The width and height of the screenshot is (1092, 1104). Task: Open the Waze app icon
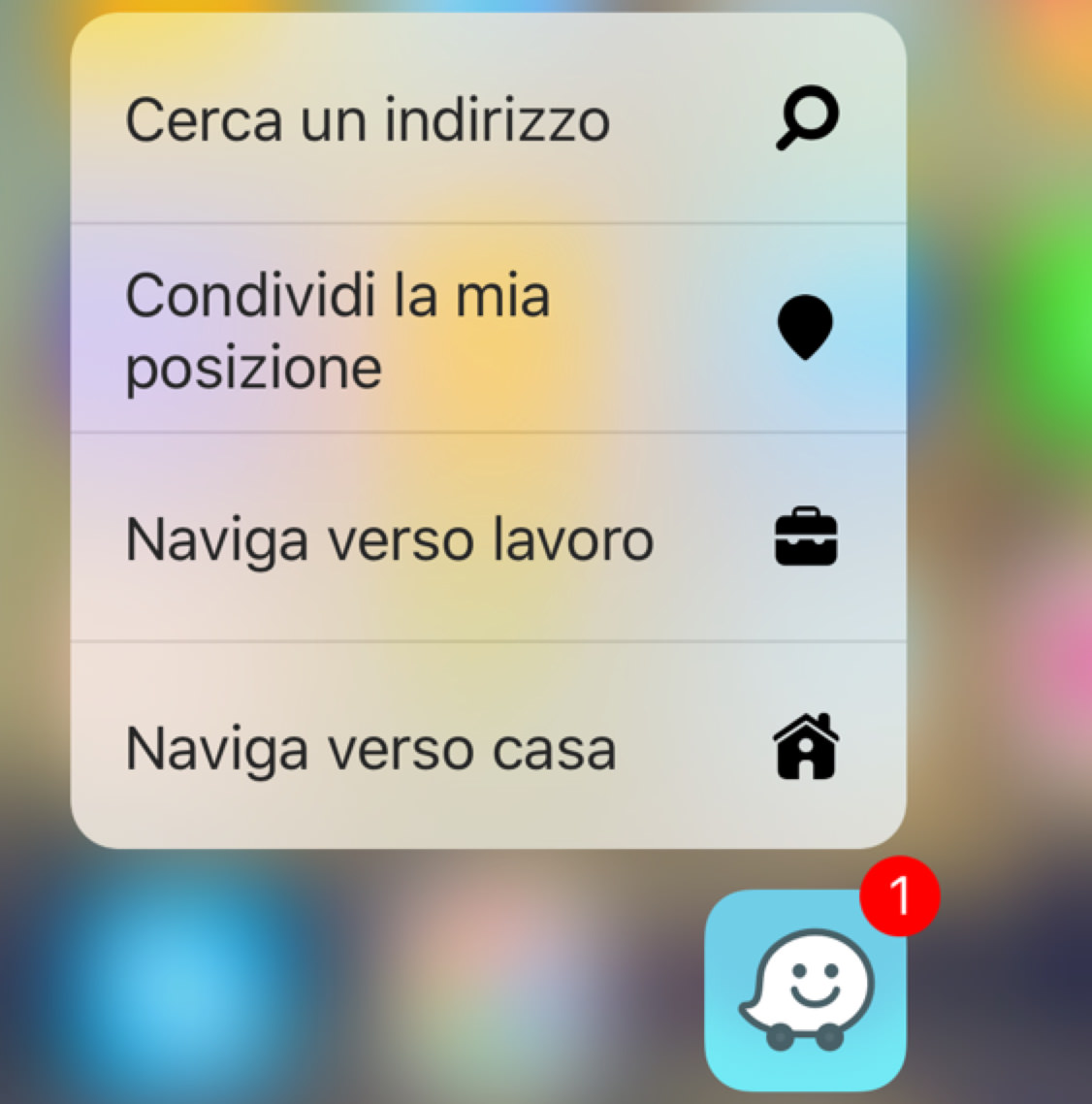coord(806,991)
